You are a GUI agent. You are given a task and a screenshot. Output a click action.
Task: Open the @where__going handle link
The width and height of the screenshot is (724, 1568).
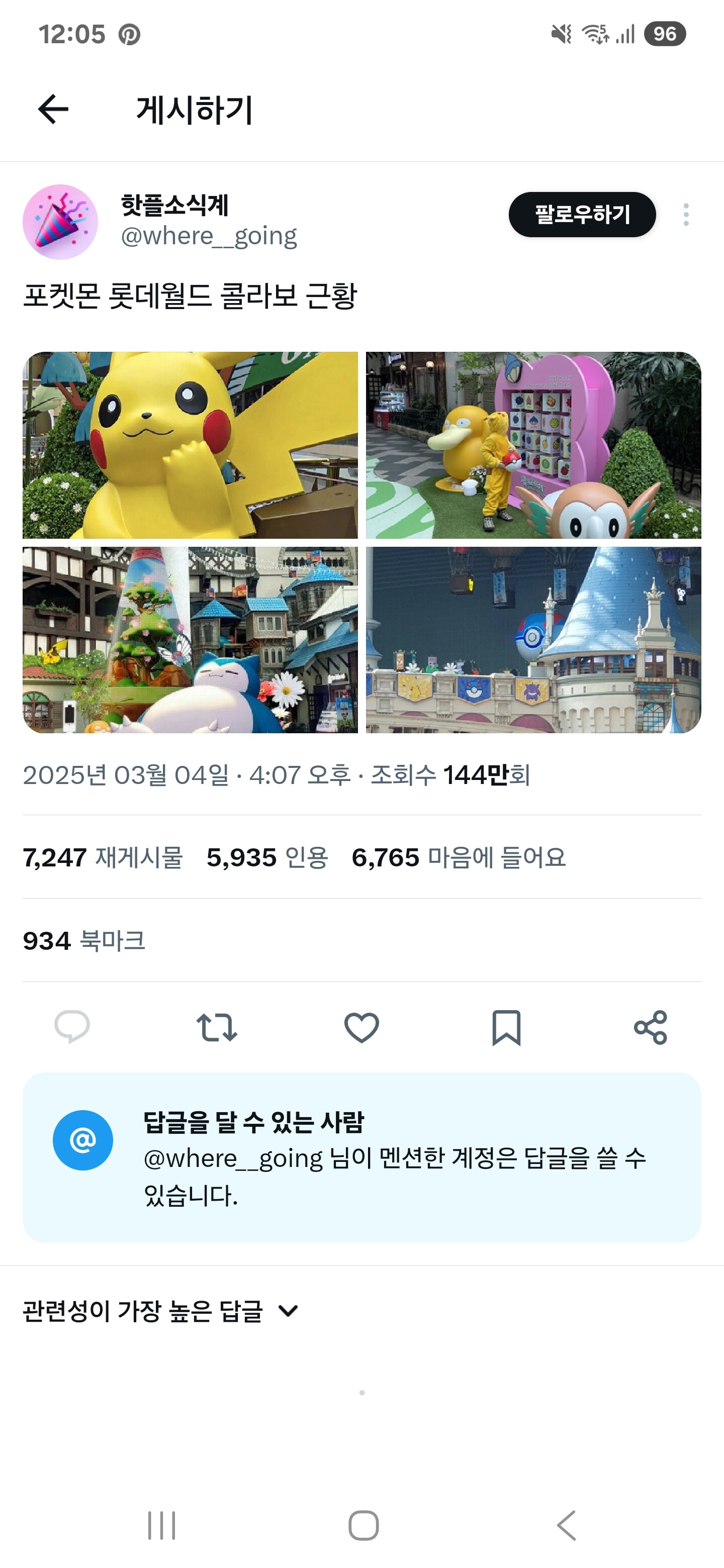[x=209, y=236]
